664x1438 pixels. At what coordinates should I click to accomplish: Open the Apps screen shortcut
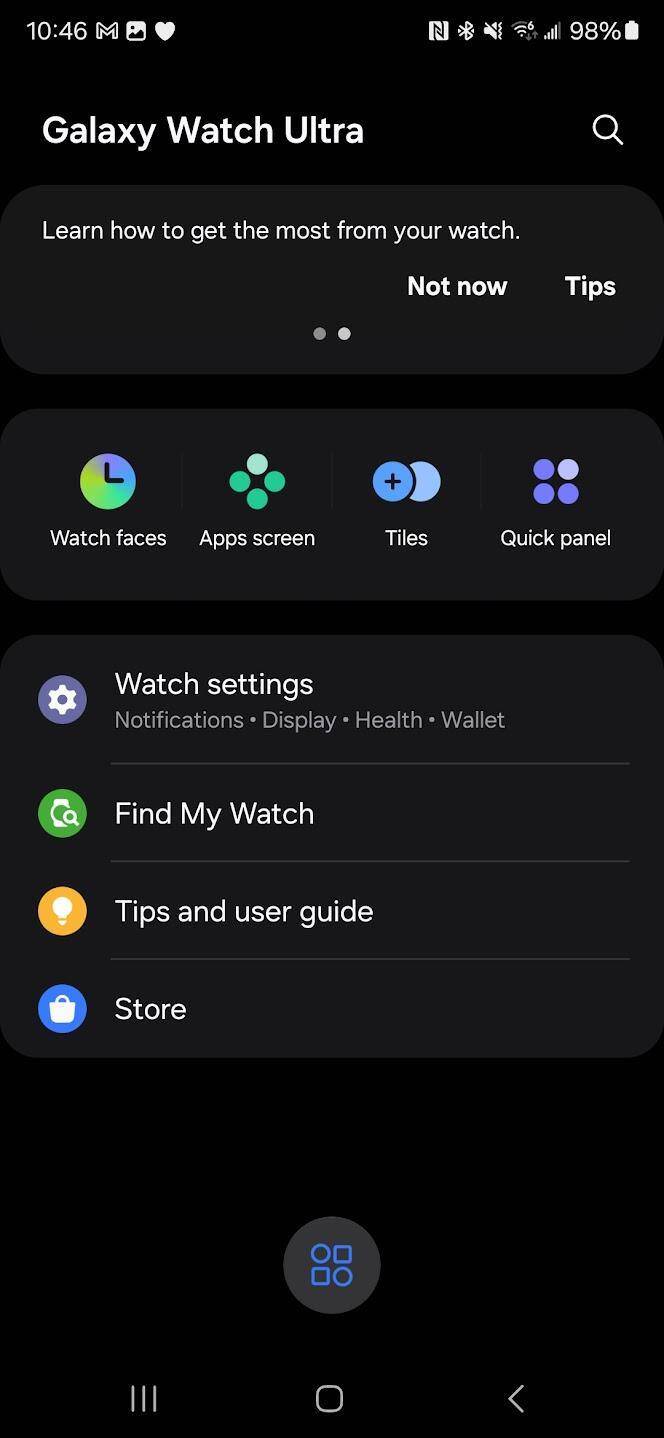257,500
